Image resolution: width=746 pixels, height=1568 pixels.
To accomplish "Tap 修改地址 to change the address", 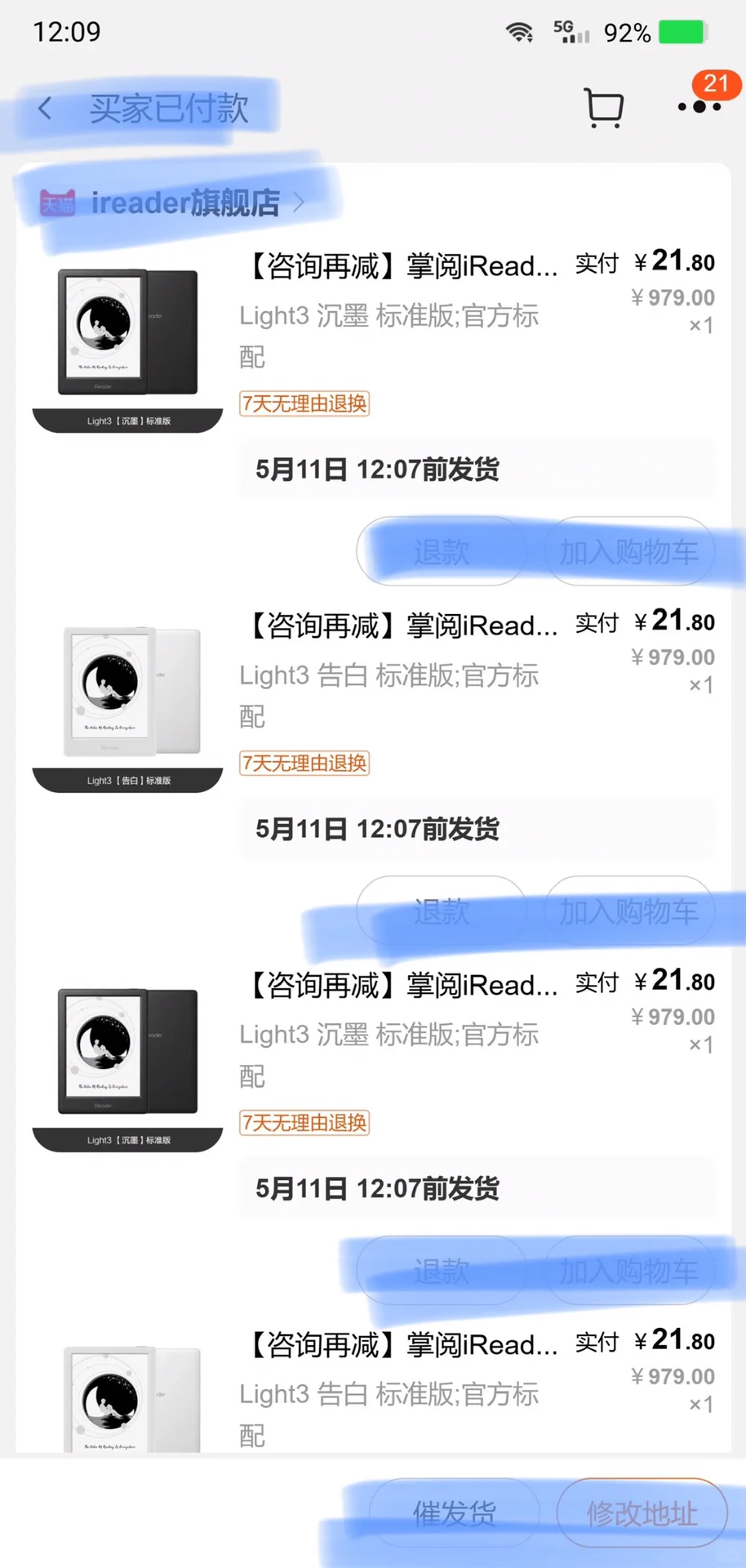I will (x=642, y=1512).
